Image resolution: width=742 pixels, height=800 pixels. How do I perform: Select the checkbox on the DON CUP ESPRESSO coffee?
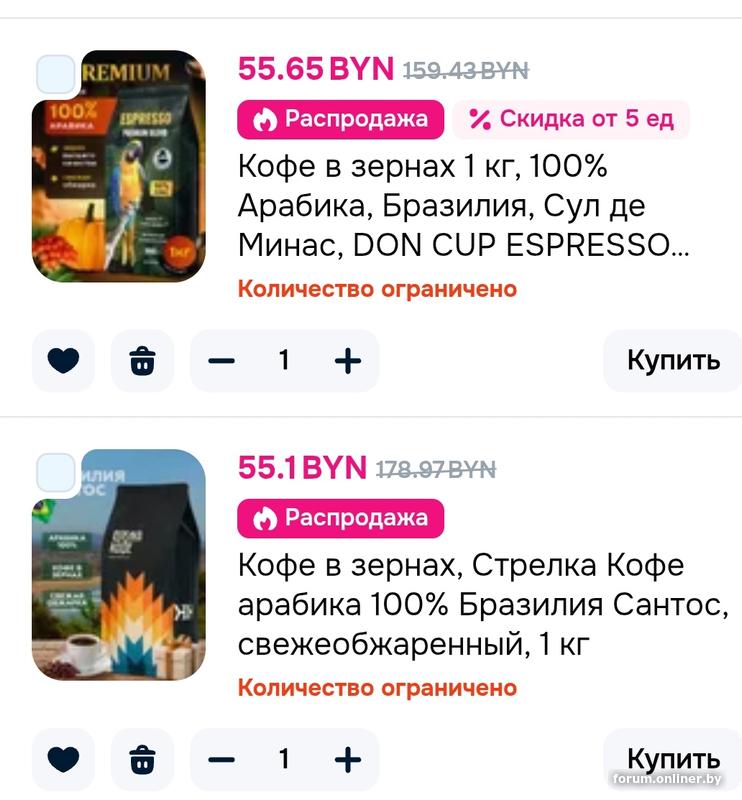56,75
